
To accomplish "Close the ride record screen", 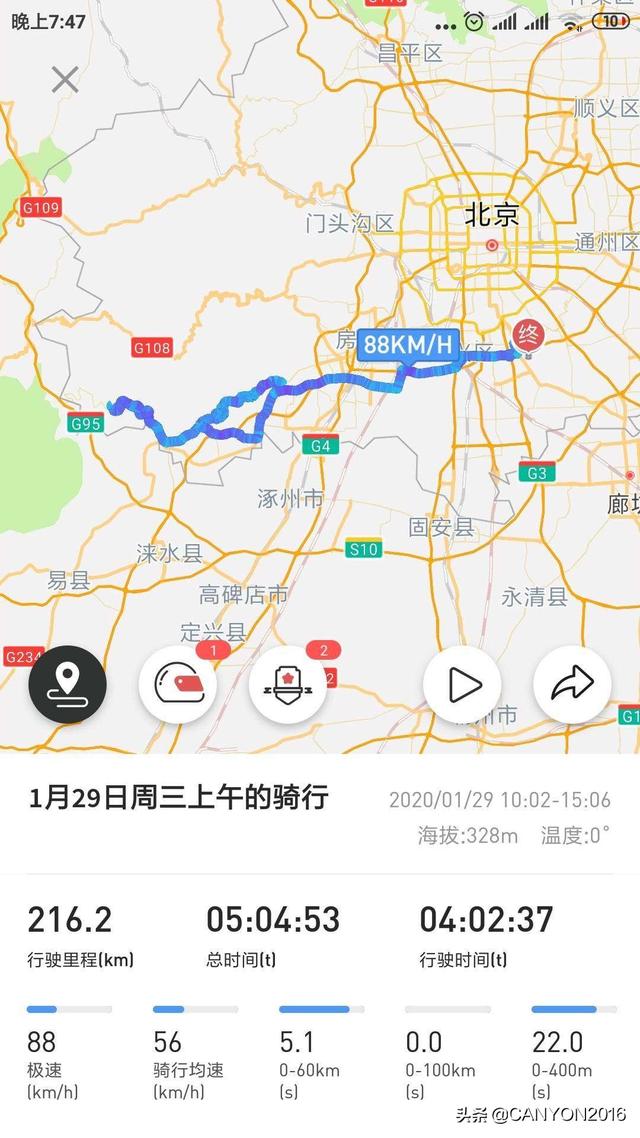I will 65,80.
